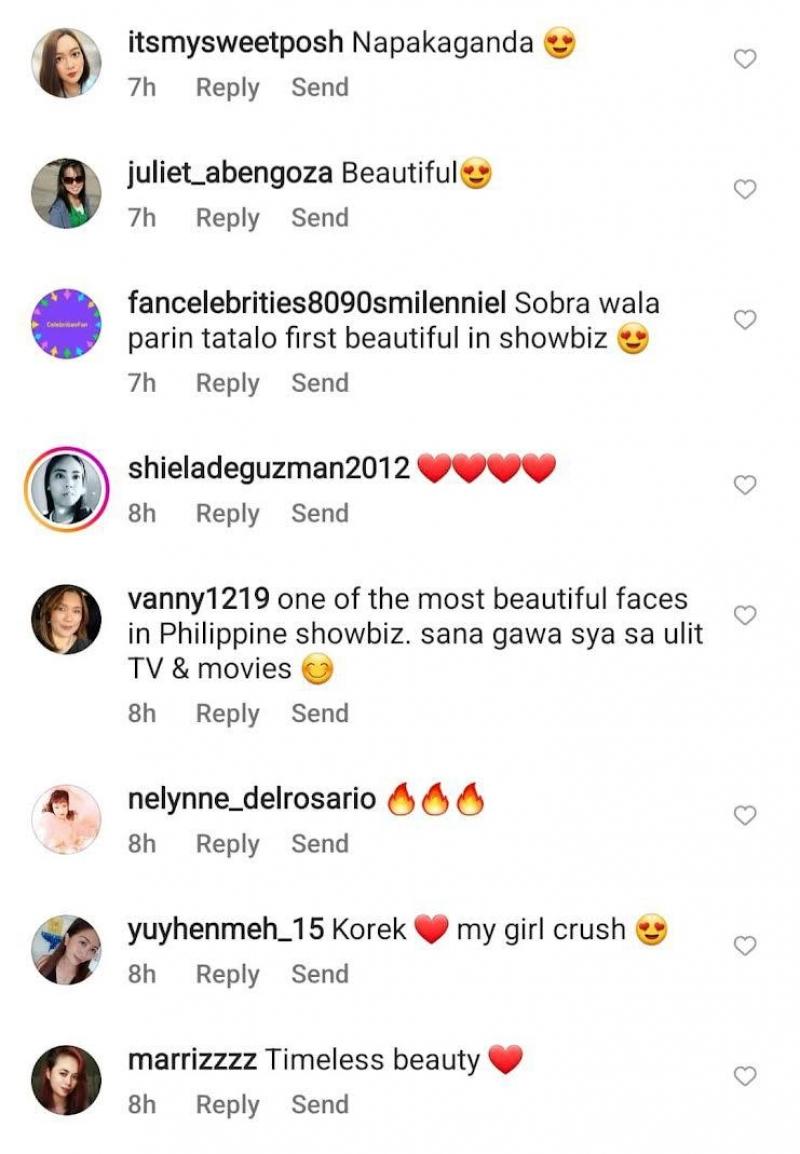Screen dimensions: 800x1154
Task: Like the comment by itsmysweetposh
Action: 745,60
